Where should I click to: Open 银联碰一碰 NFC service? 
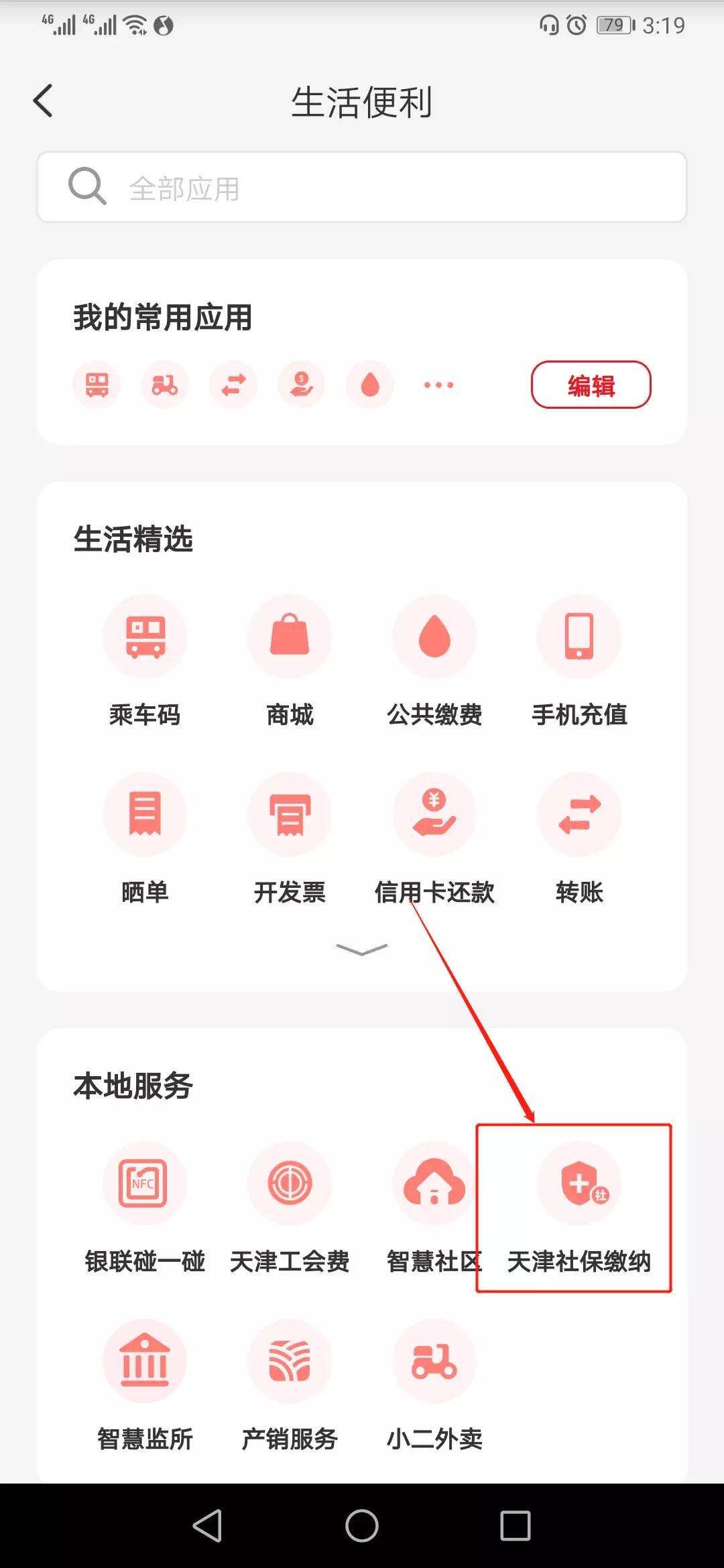click(x=145, y=1206)
